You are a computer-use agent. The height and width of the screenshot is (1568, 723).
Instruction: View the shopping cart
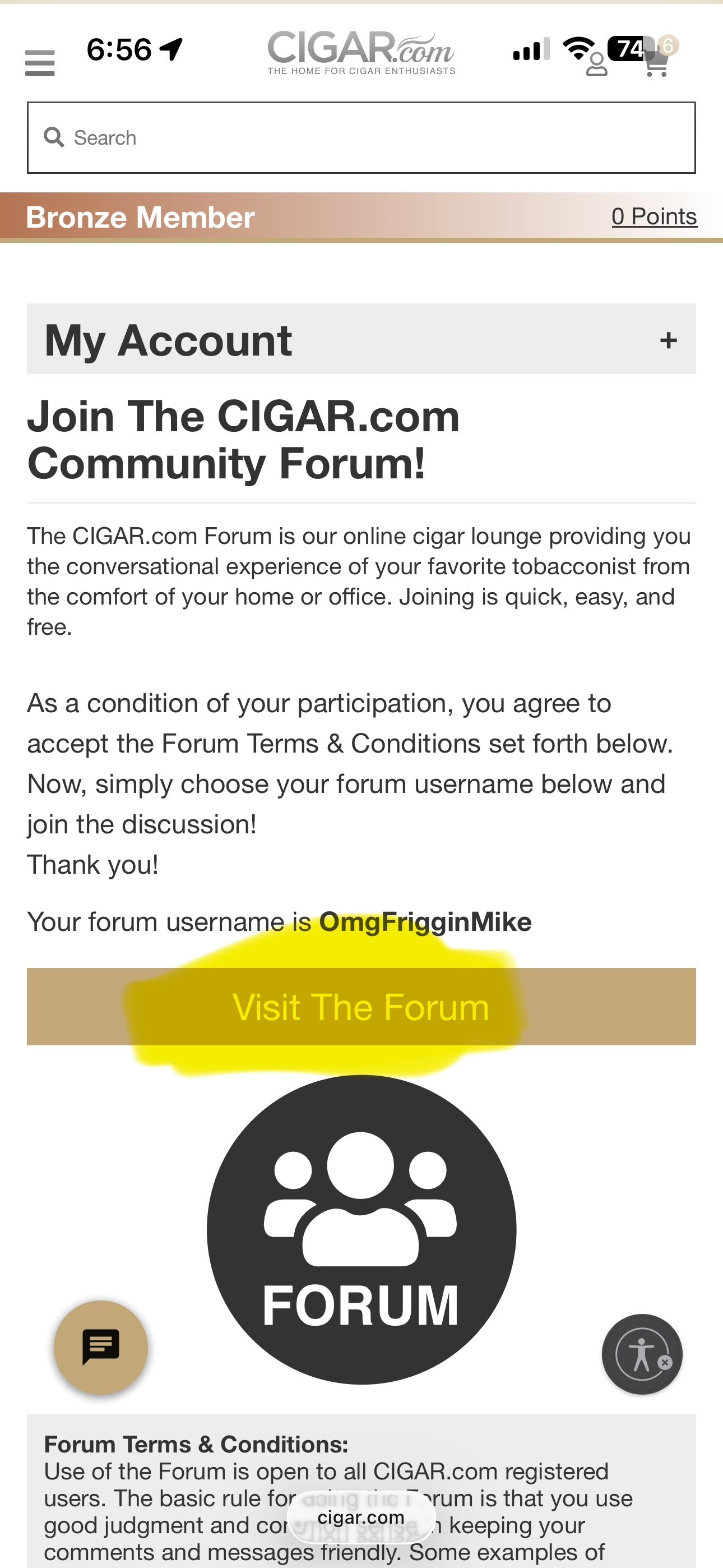point(656,62)
